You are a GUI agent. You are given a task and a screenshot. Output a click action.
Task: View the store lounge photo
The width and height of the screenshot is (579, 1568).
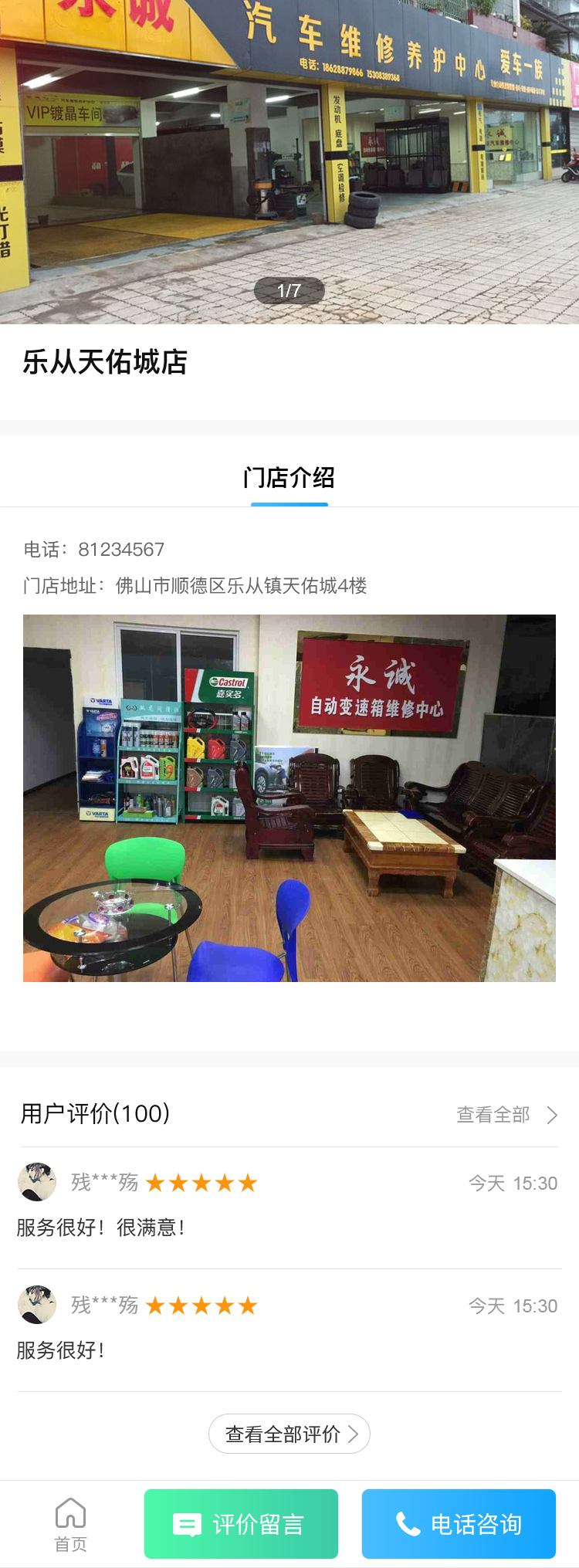[289, 798]
